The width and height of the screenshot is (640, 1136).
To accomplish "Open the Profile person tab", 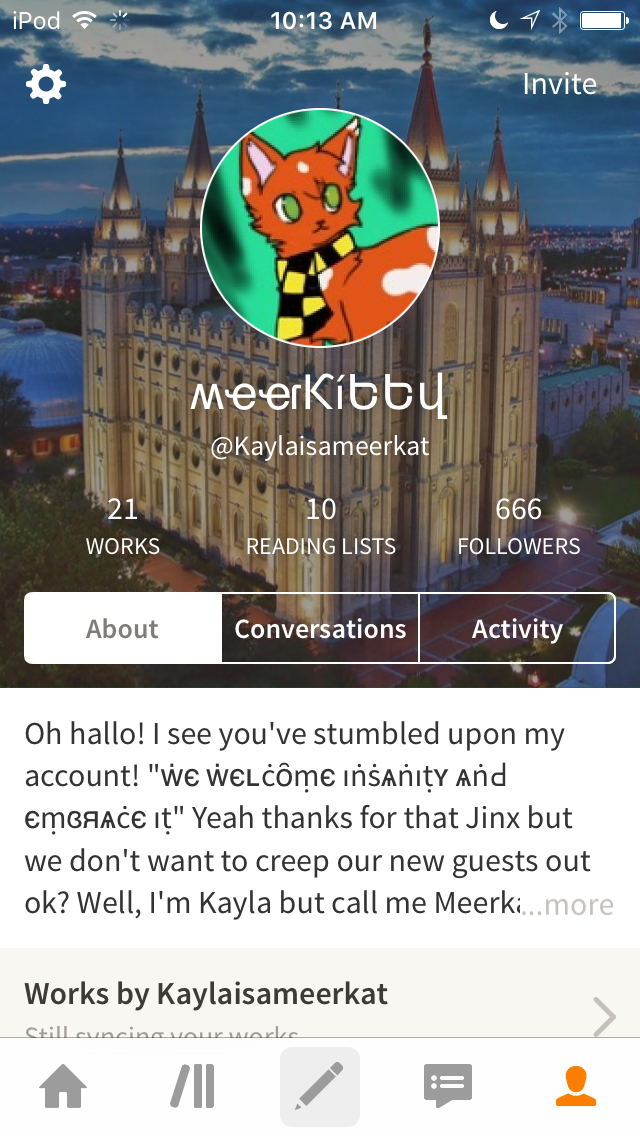I will click(x=576, y=1086).
